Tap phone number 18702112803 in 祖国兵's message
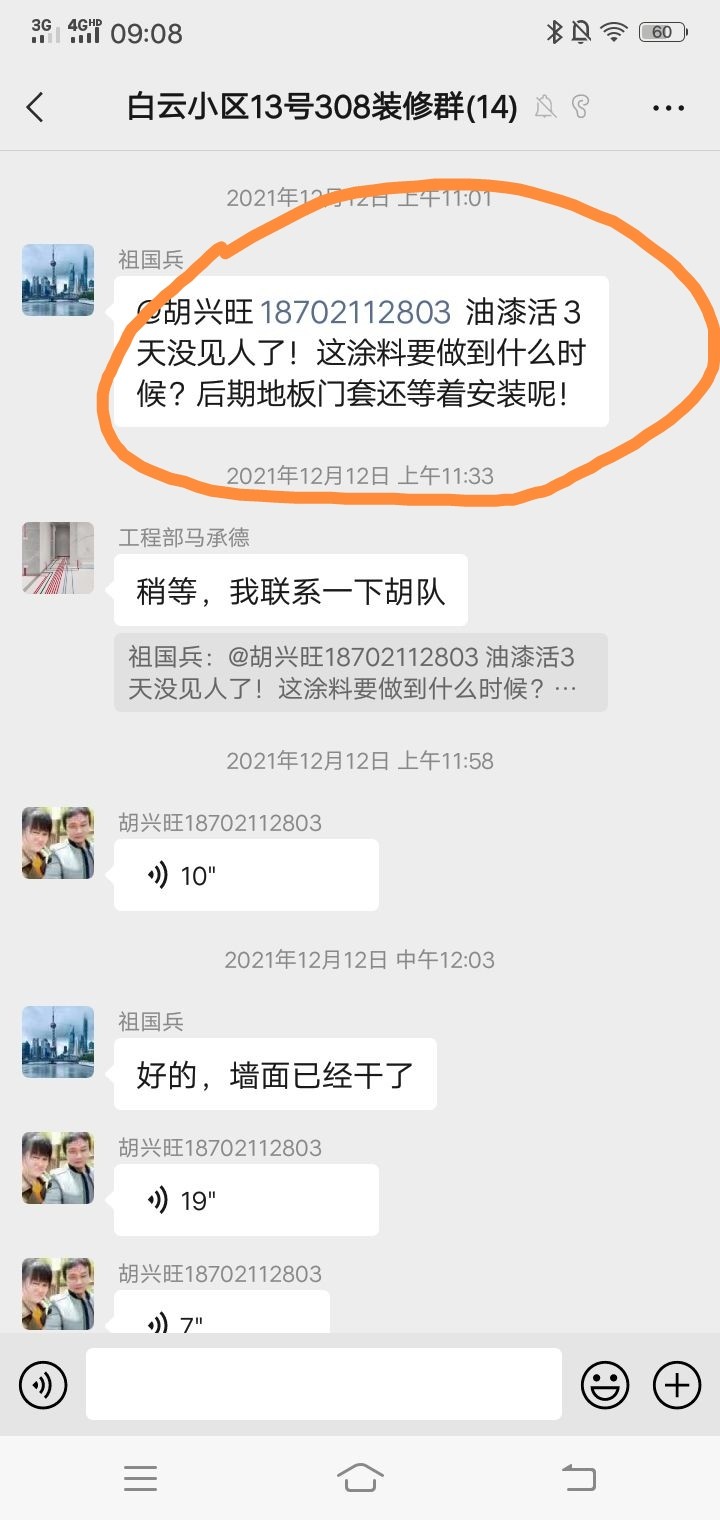The height and width of the screenshot is (1520, 720). [355, 313]
